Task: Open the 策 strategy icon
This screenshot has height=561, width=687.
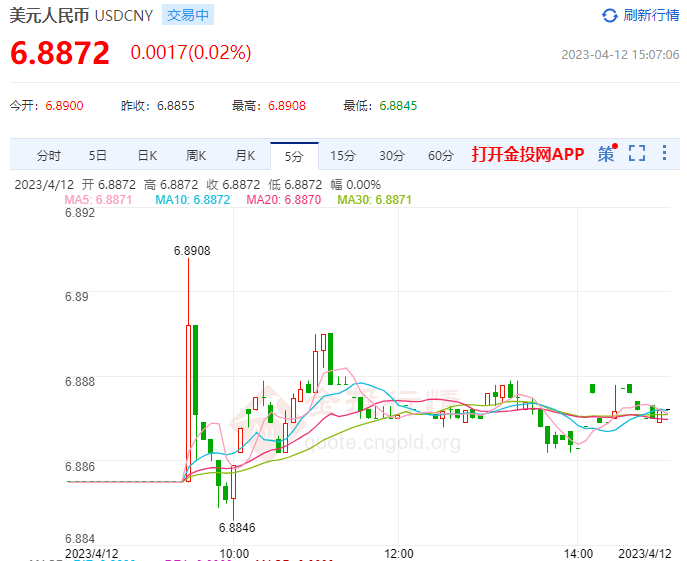Action: (607, 154)
